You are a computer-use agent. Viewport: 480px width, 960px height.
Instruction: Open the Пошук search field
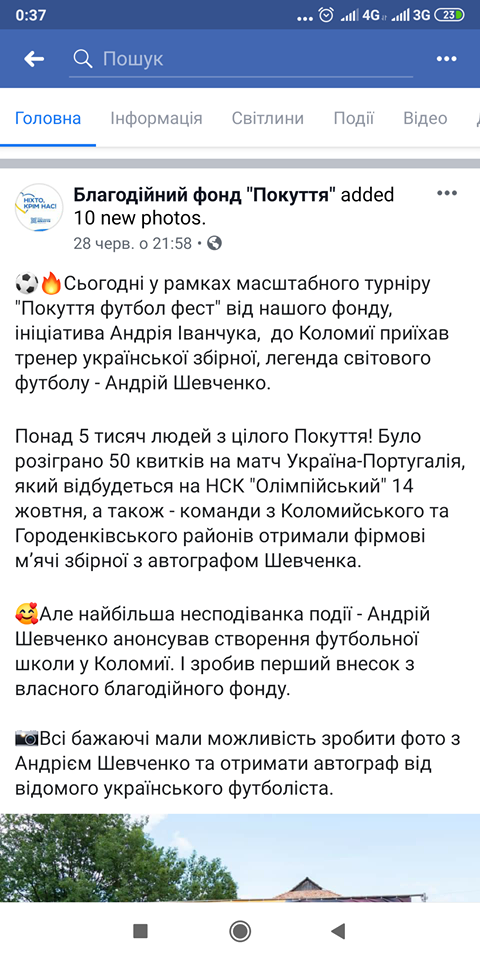pyautogui.click(x=241, y=59)
